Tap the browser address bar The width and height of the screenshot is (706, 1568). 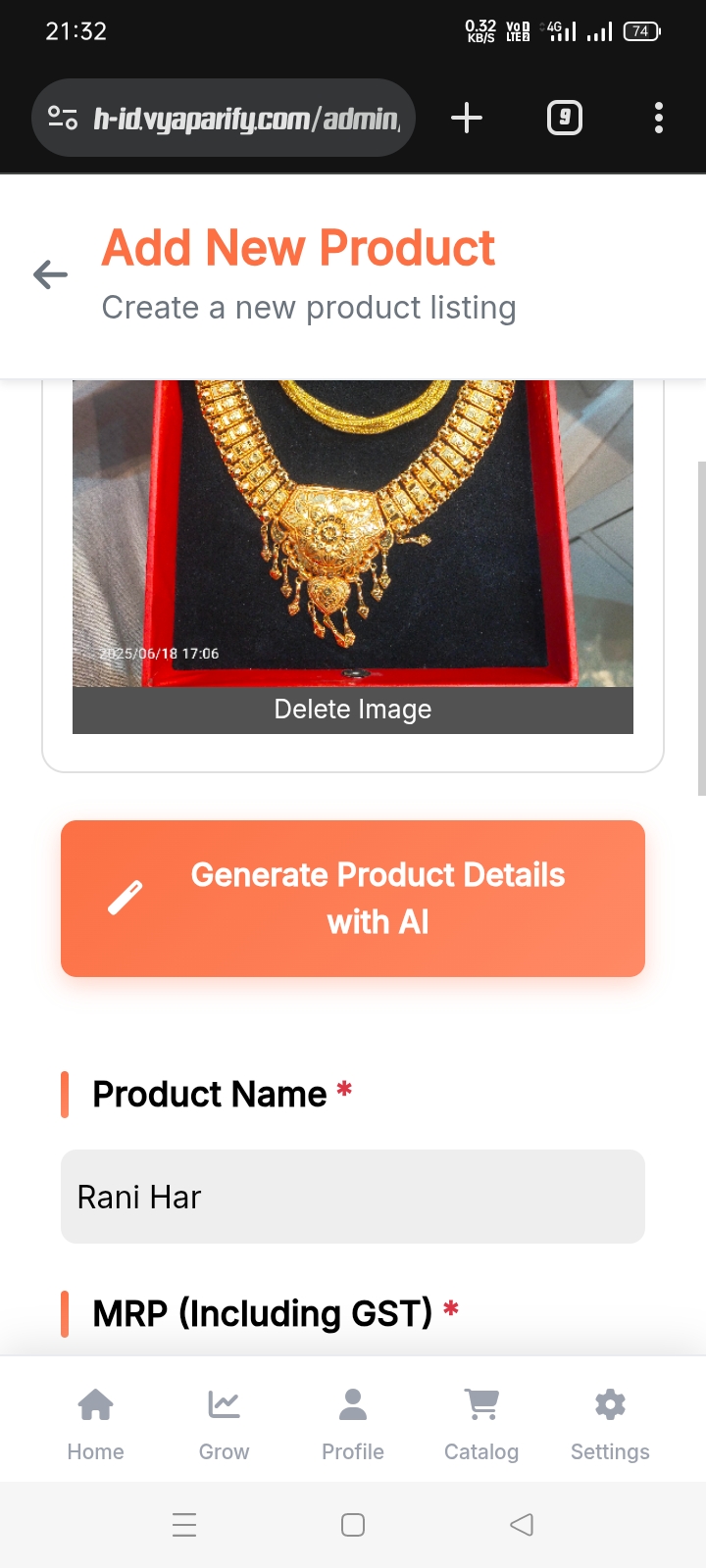(x=245, y=119)
